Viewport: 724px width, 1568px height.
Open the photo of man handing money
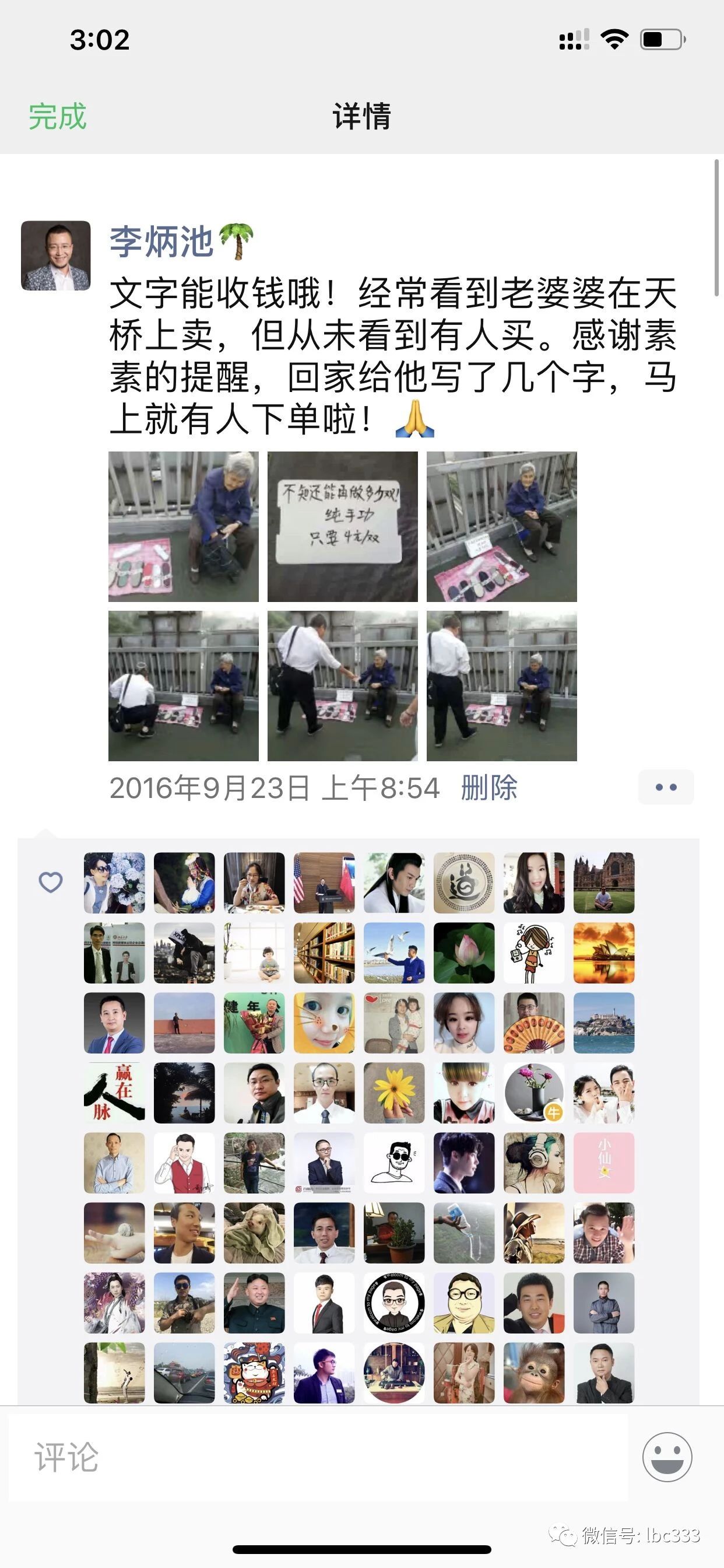[343, 686]
